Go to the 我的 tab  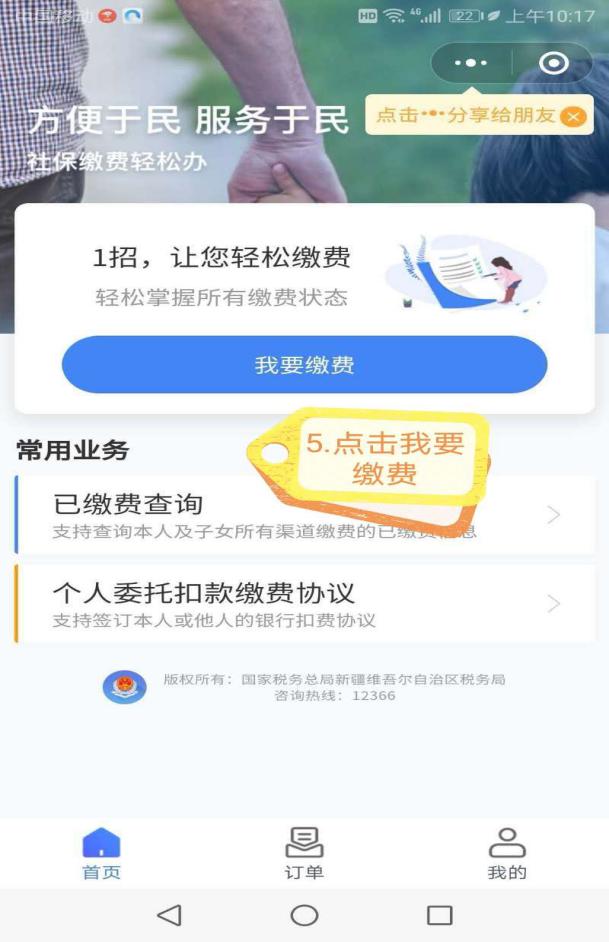(507, 855)
